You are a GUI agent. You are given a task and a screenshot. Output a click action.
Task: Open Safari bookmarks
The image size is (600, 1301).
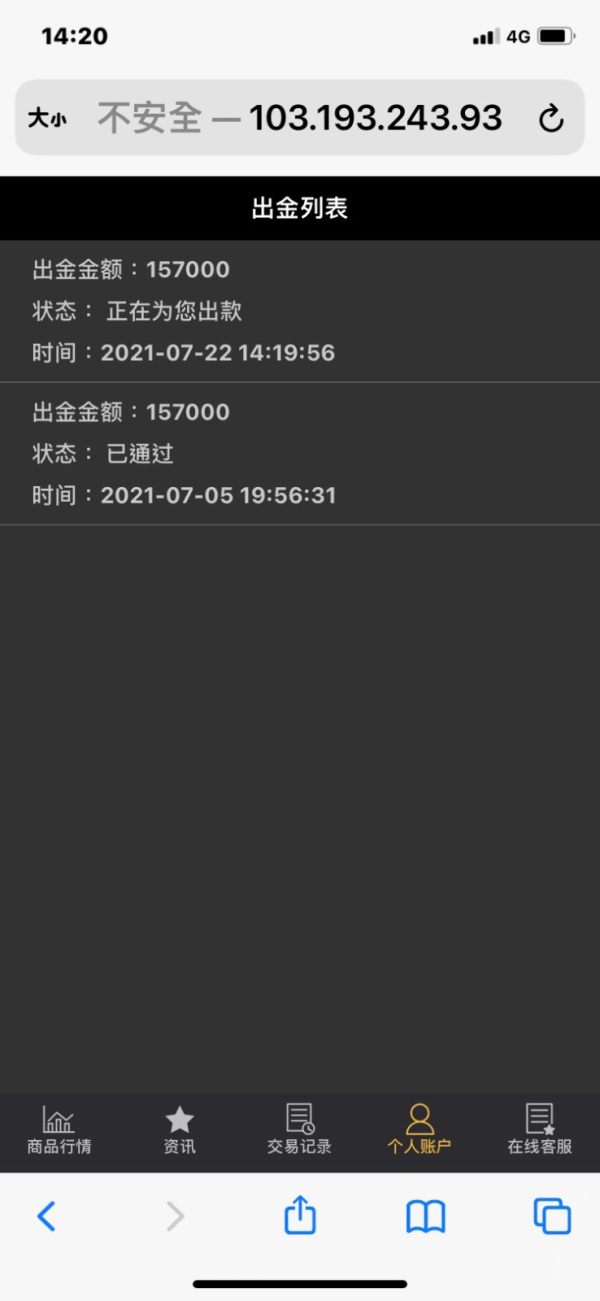pos(425,1216)
